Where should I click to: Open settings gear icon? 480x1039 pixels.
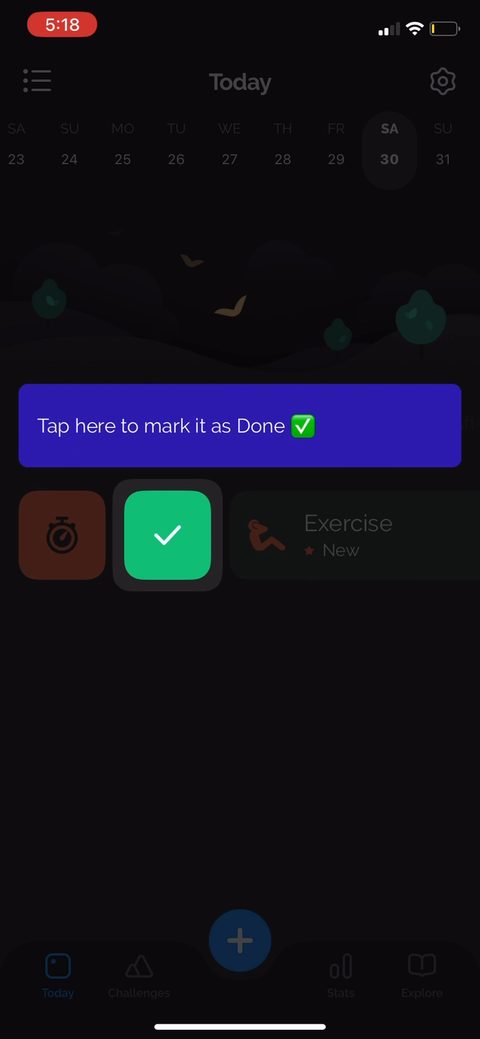pos(443,82)
